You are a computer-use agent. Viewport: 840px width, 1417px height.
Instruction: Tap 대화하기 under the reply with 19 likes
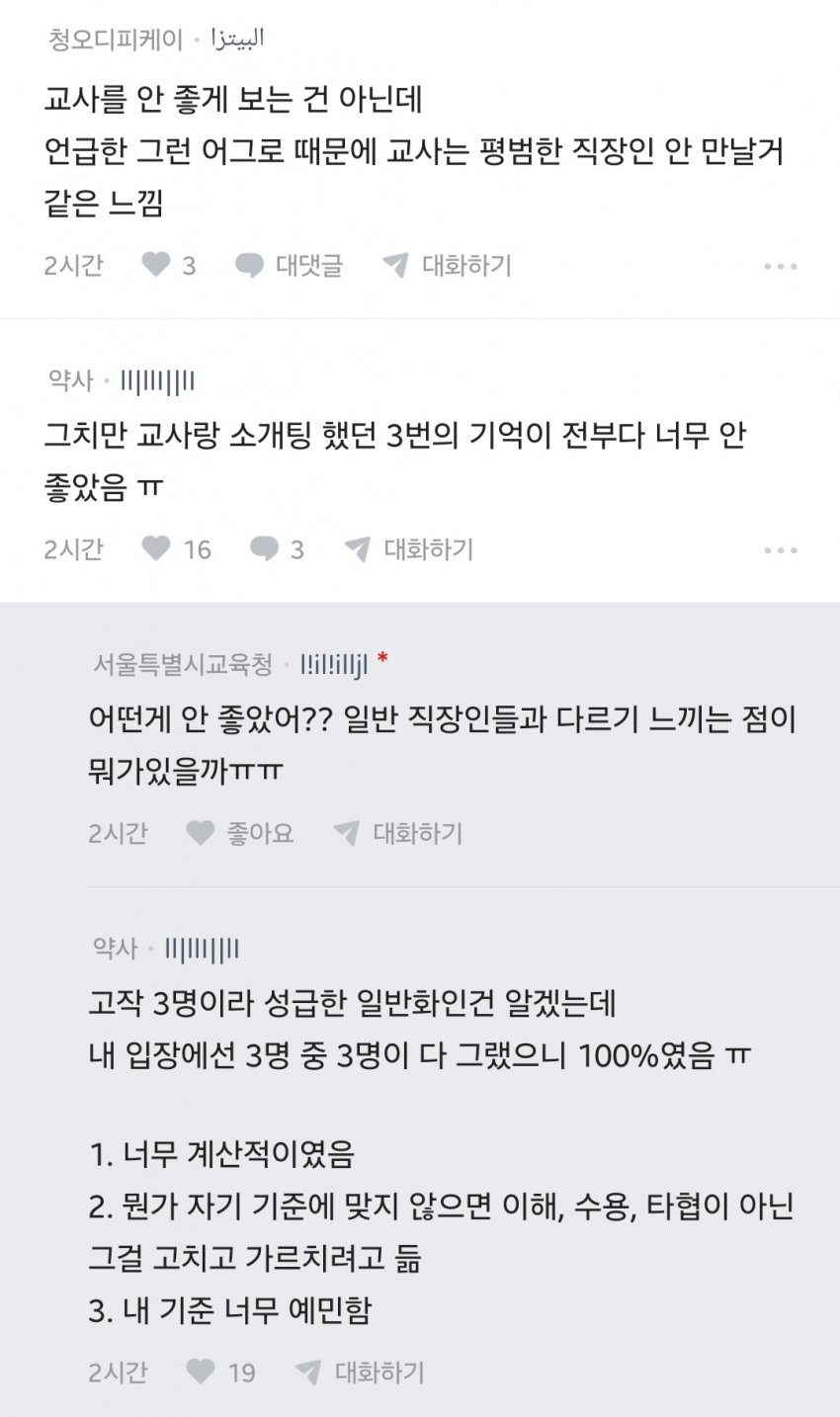click(360, 1372)
